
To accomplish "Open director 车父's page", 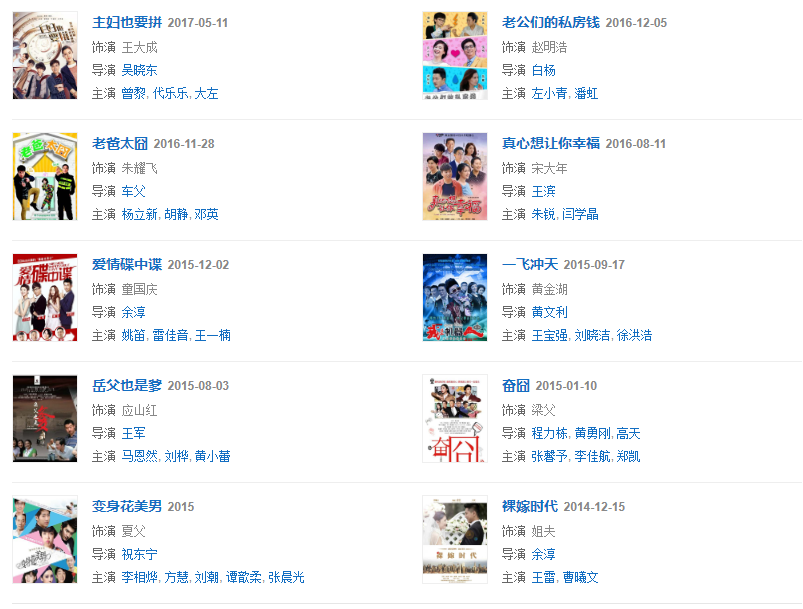I will tap(133, 191).
